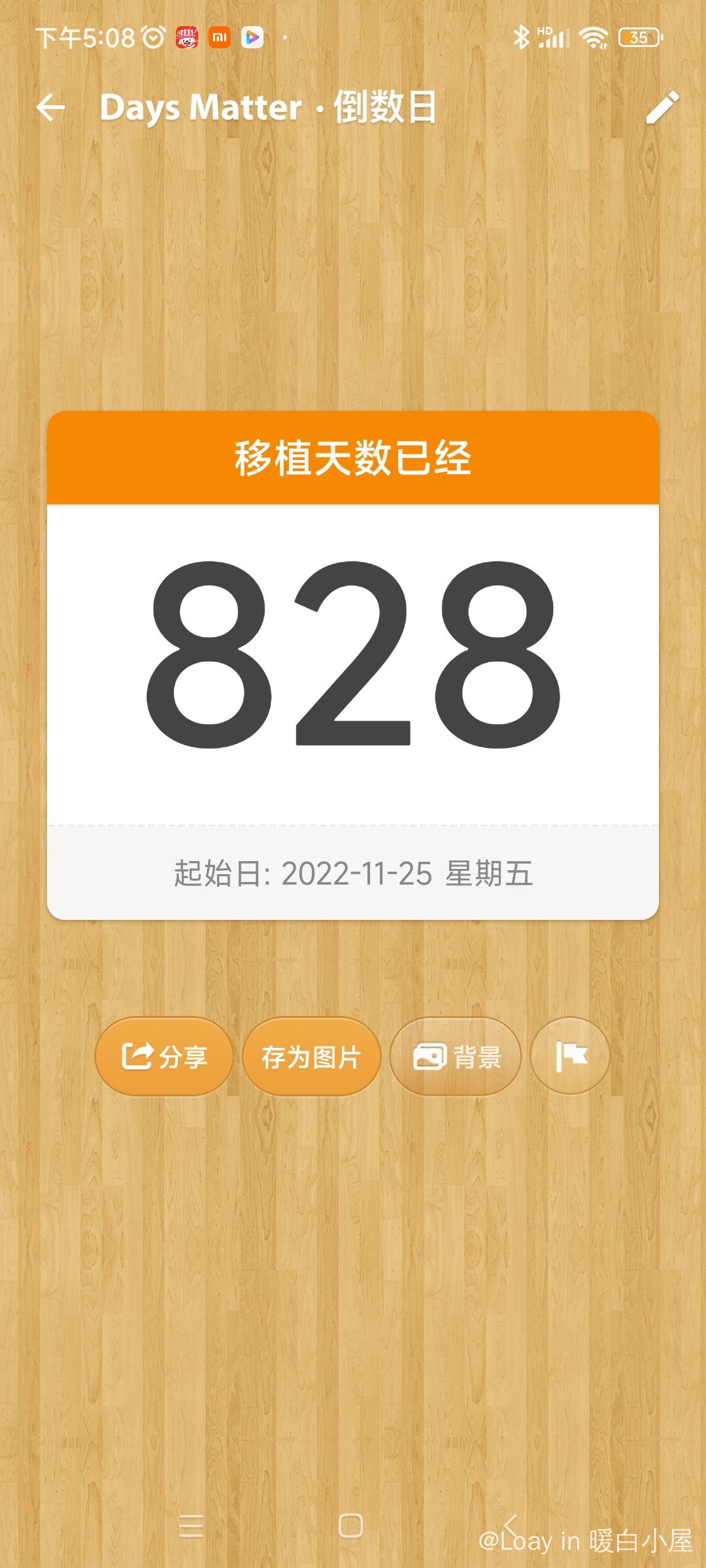Open the 移植天数已经 828 days card
Viewport: 706px width, 1568px height.
pyautogui.click(x=353, y=665)
